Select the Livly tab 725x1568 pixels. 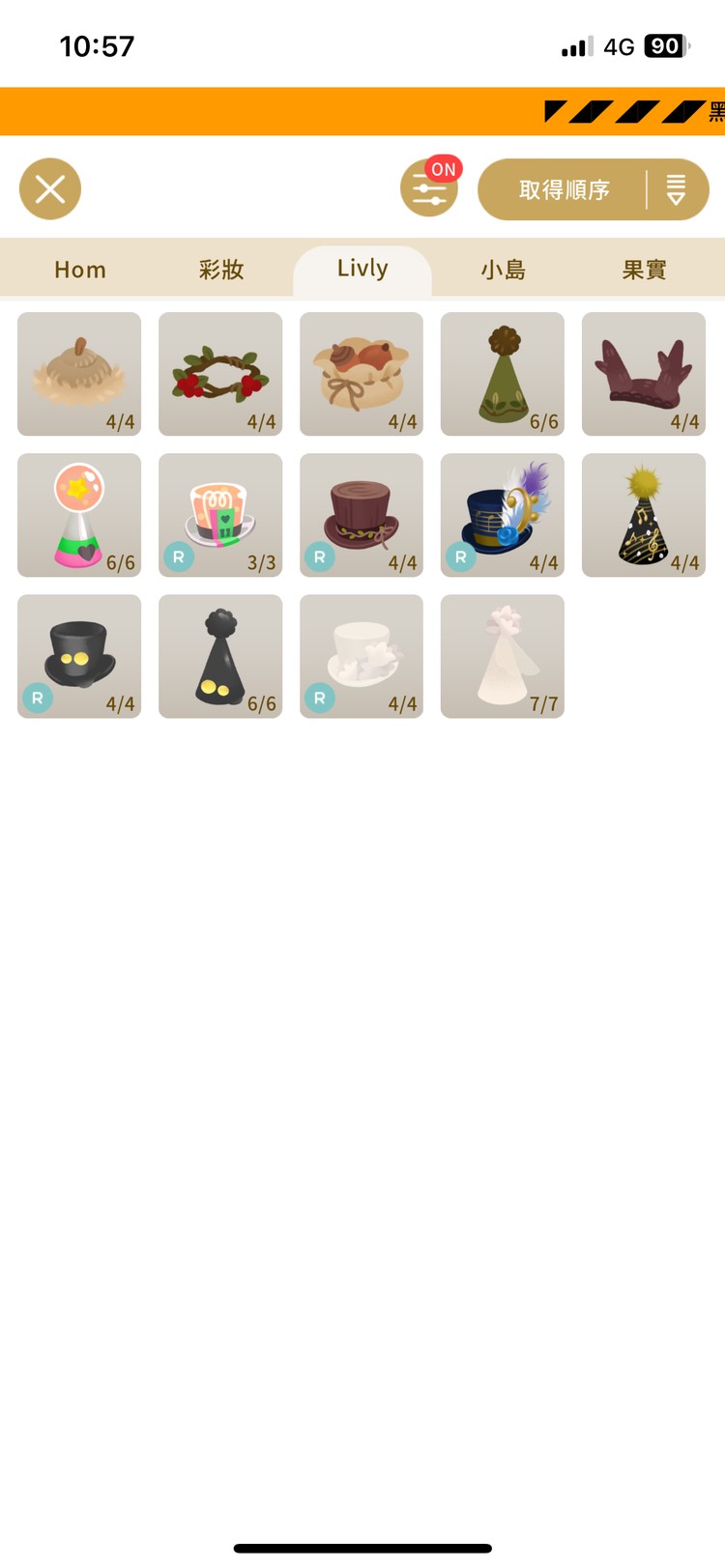point(362,269)
